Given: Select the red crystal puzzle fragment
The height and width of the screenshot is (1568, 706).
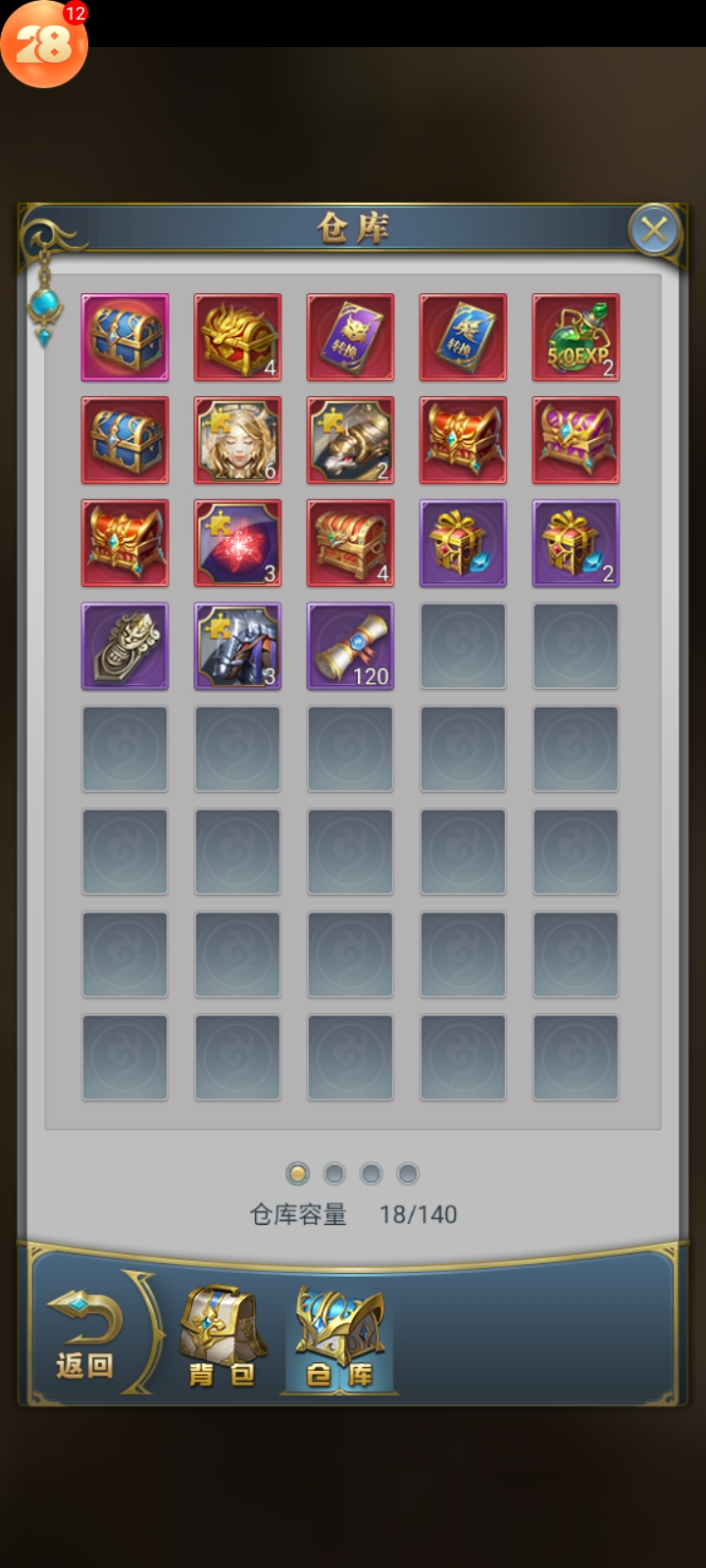Looking at the screenshot, I should pos(237,543).
